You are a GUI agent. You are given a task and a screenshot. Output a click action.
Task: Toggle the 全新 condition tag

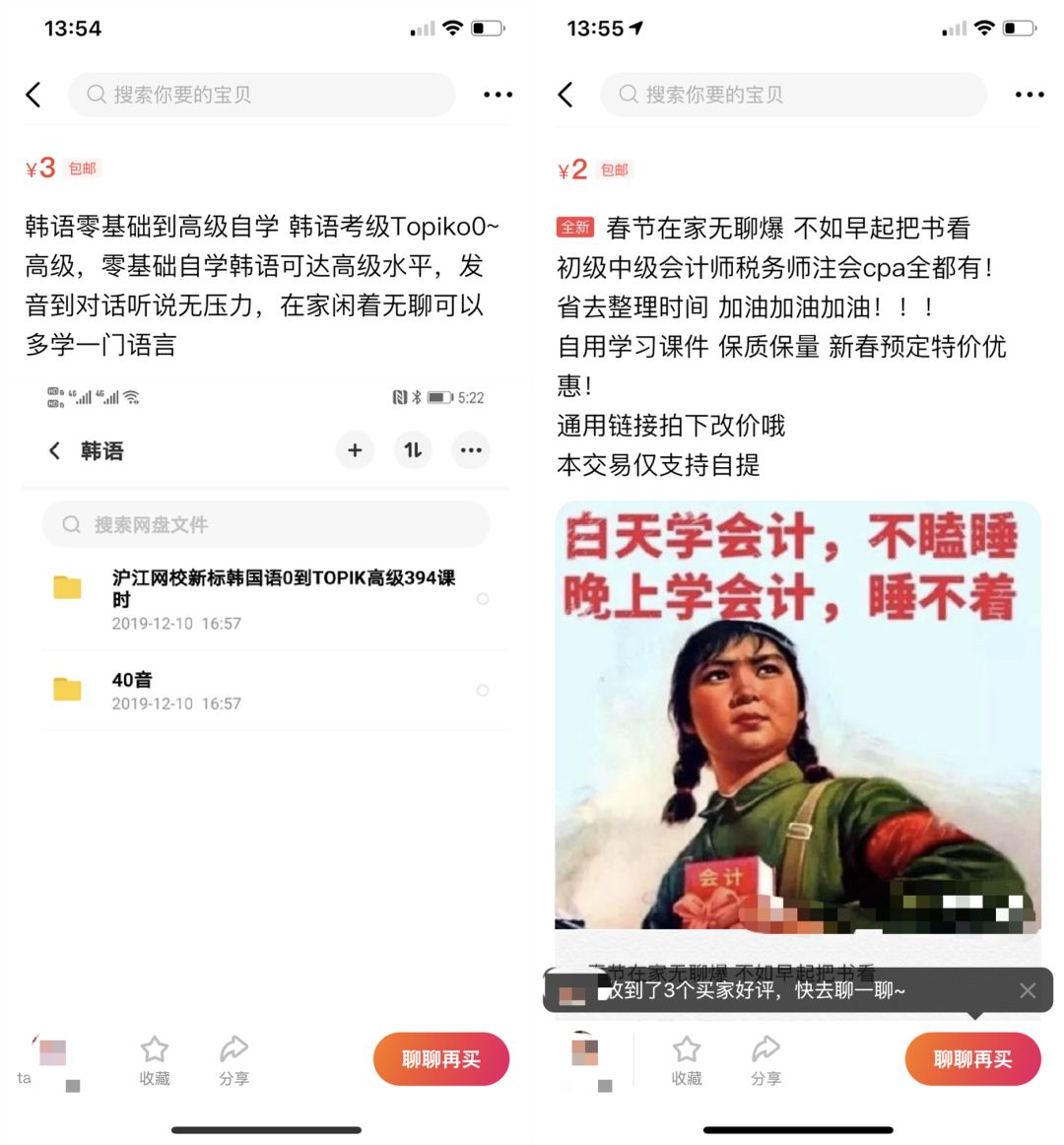tap(574, 227)
